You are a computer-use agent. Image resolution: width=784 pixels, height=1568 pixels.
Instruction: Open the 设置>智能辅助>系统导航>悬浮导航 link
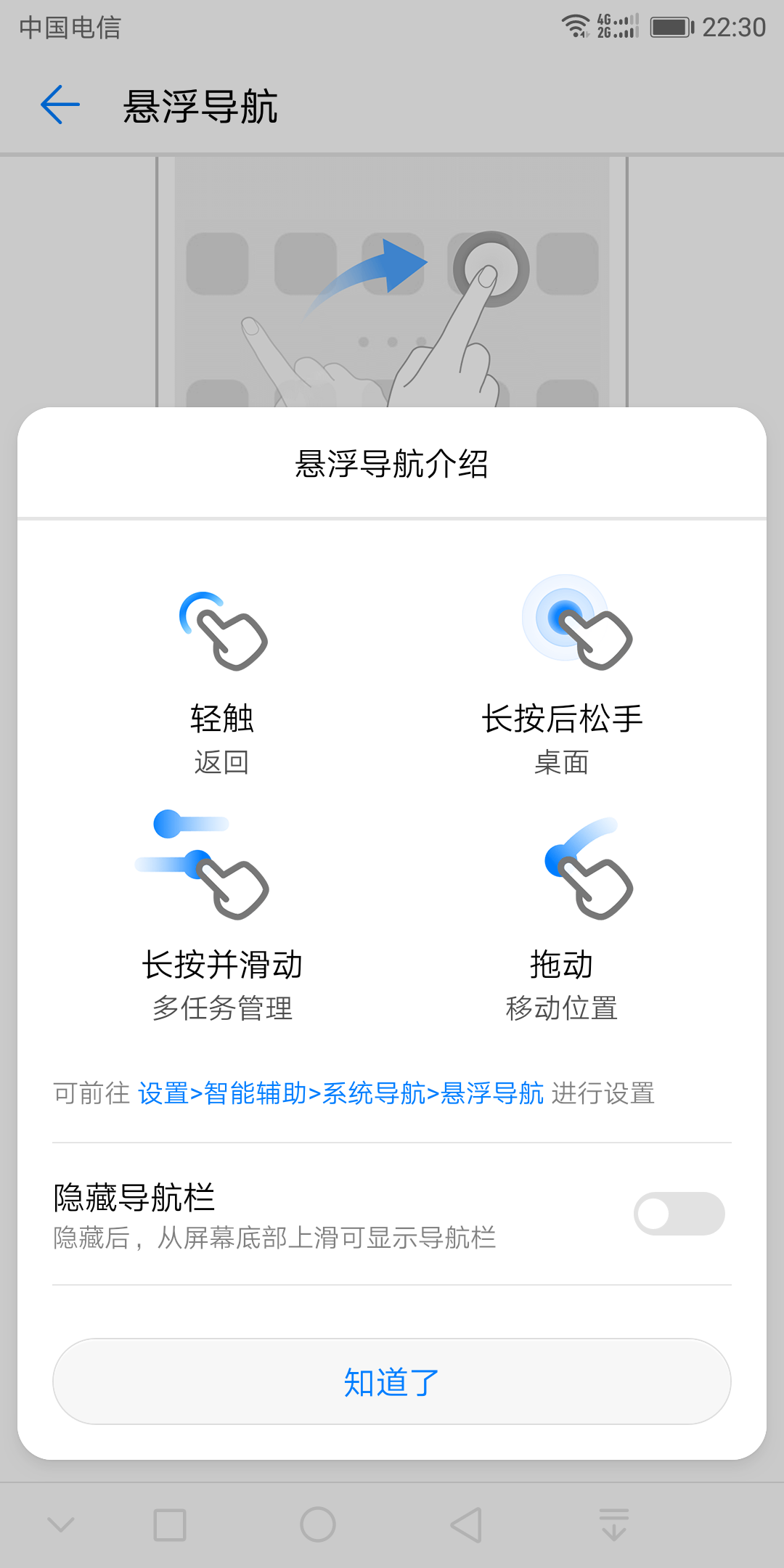pos(340,1093)
